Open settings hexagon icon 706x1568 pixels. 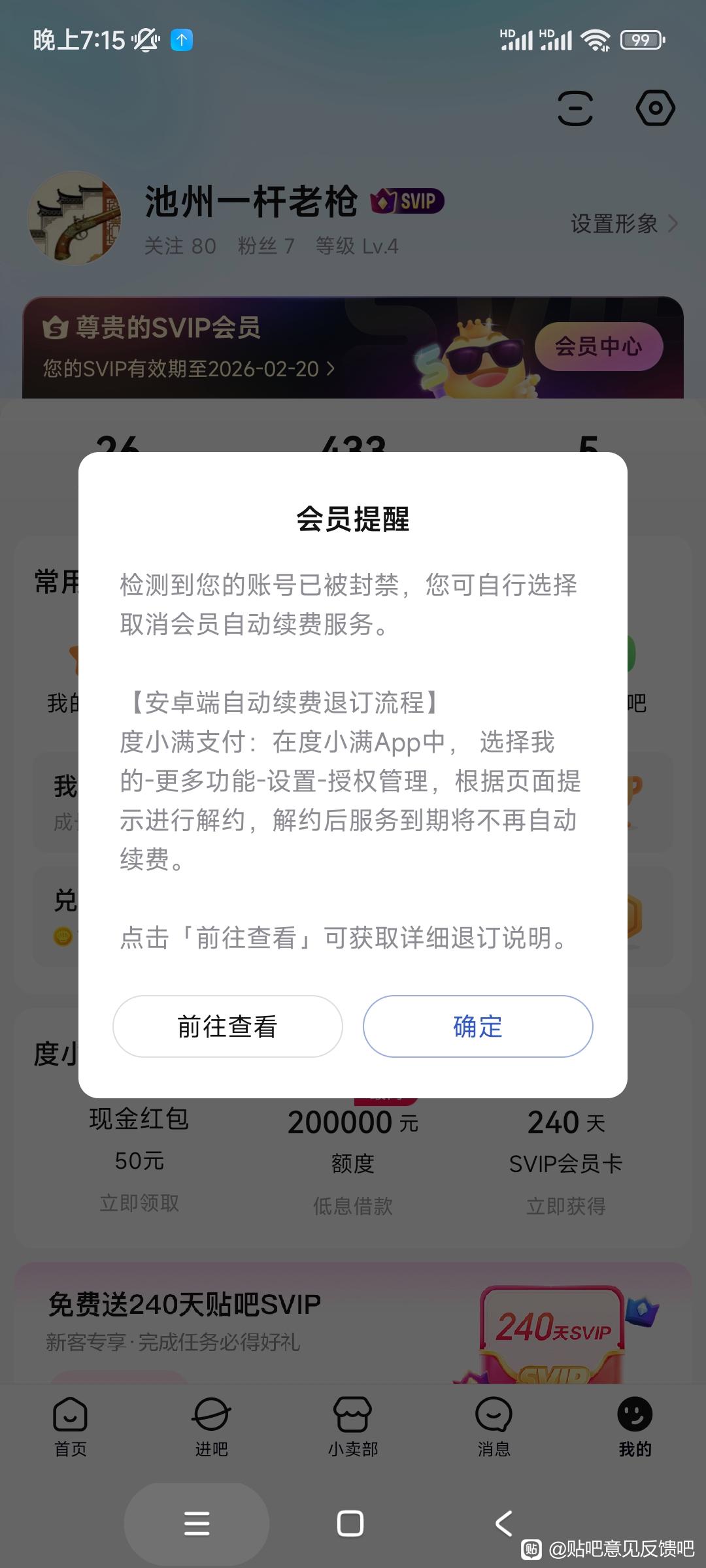(x=655, y=108)
